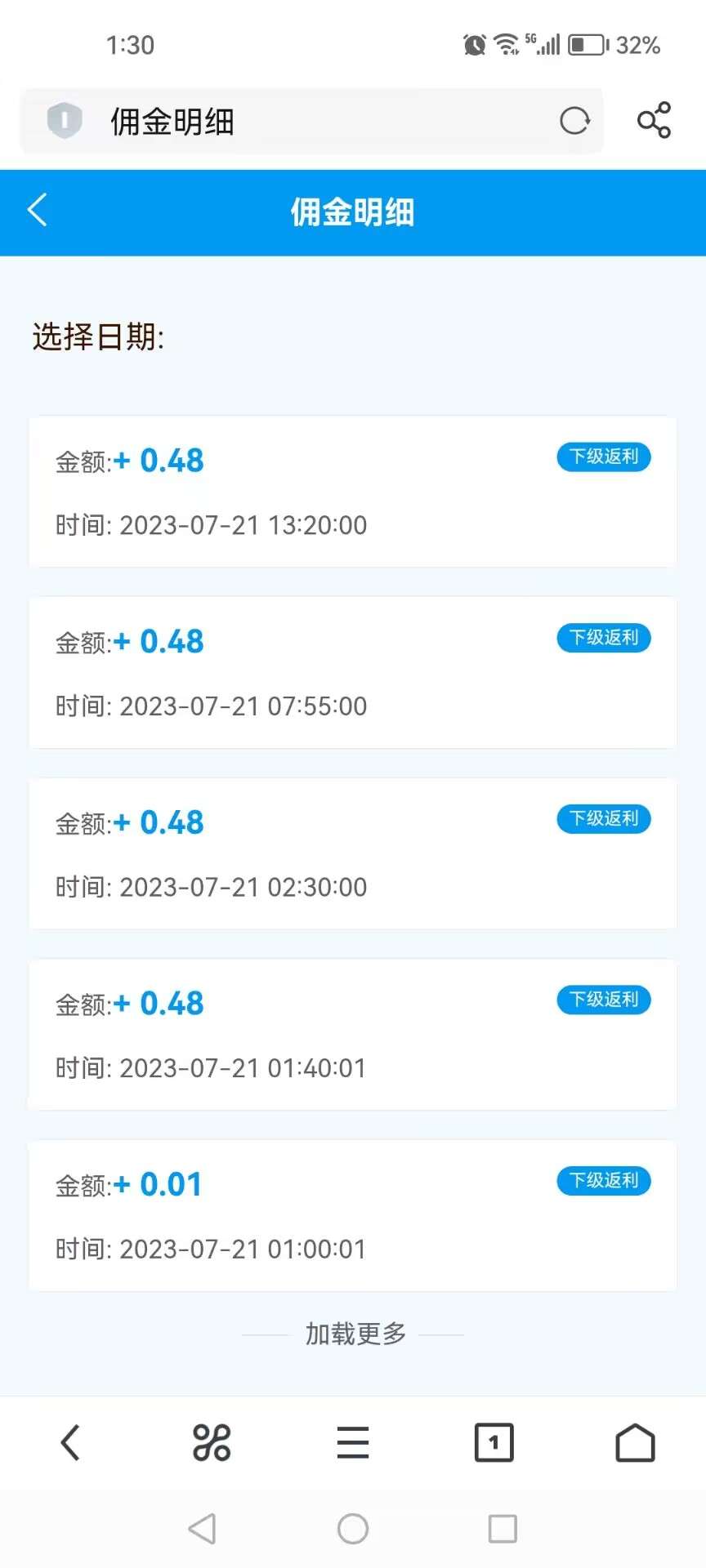
Task: Share this page via the share icon
Action: (x=654, y=120)
